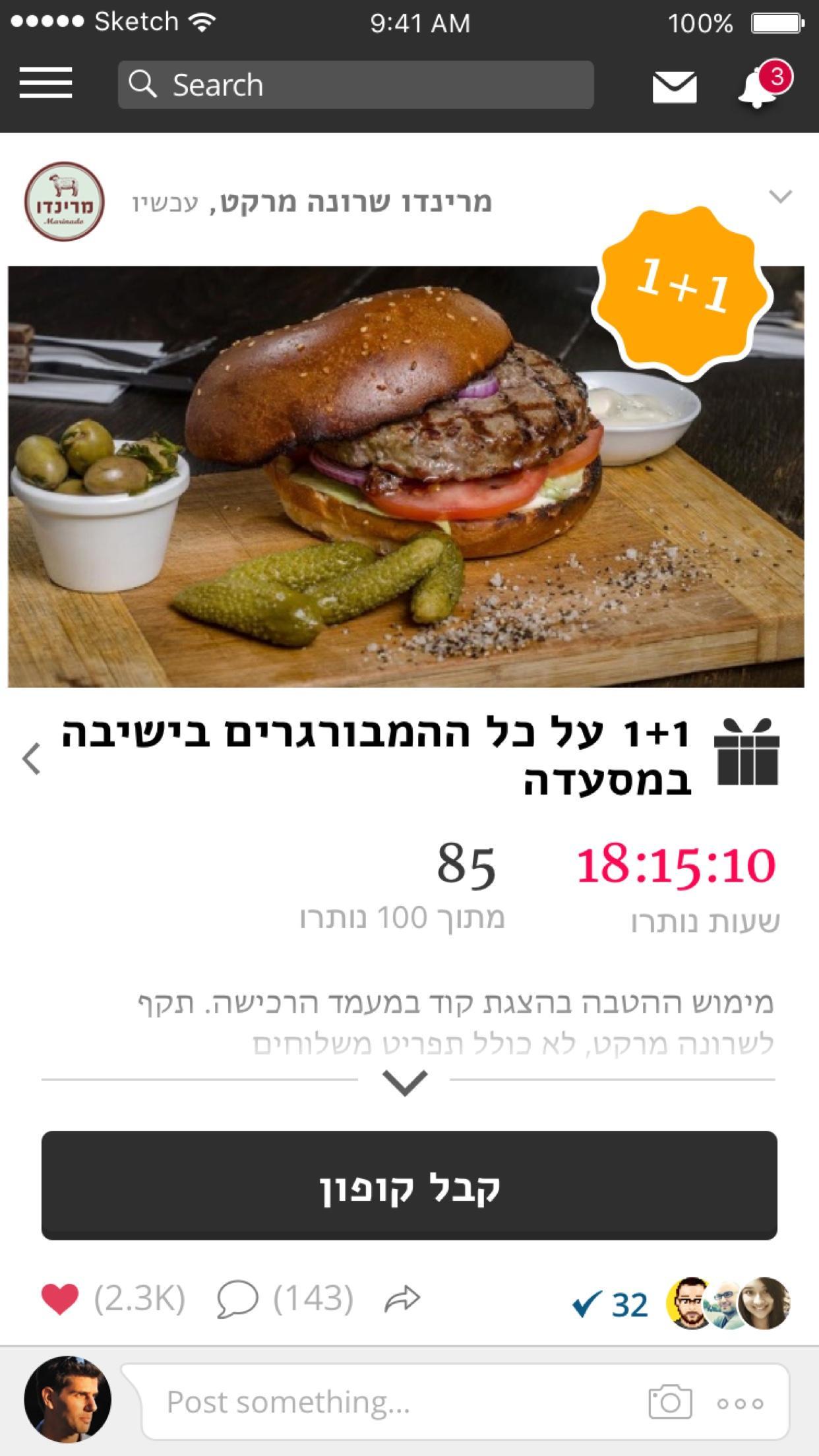Screen dimensions: 819x1456
Task: Like this post with the heart
Action: (60, 1299)
